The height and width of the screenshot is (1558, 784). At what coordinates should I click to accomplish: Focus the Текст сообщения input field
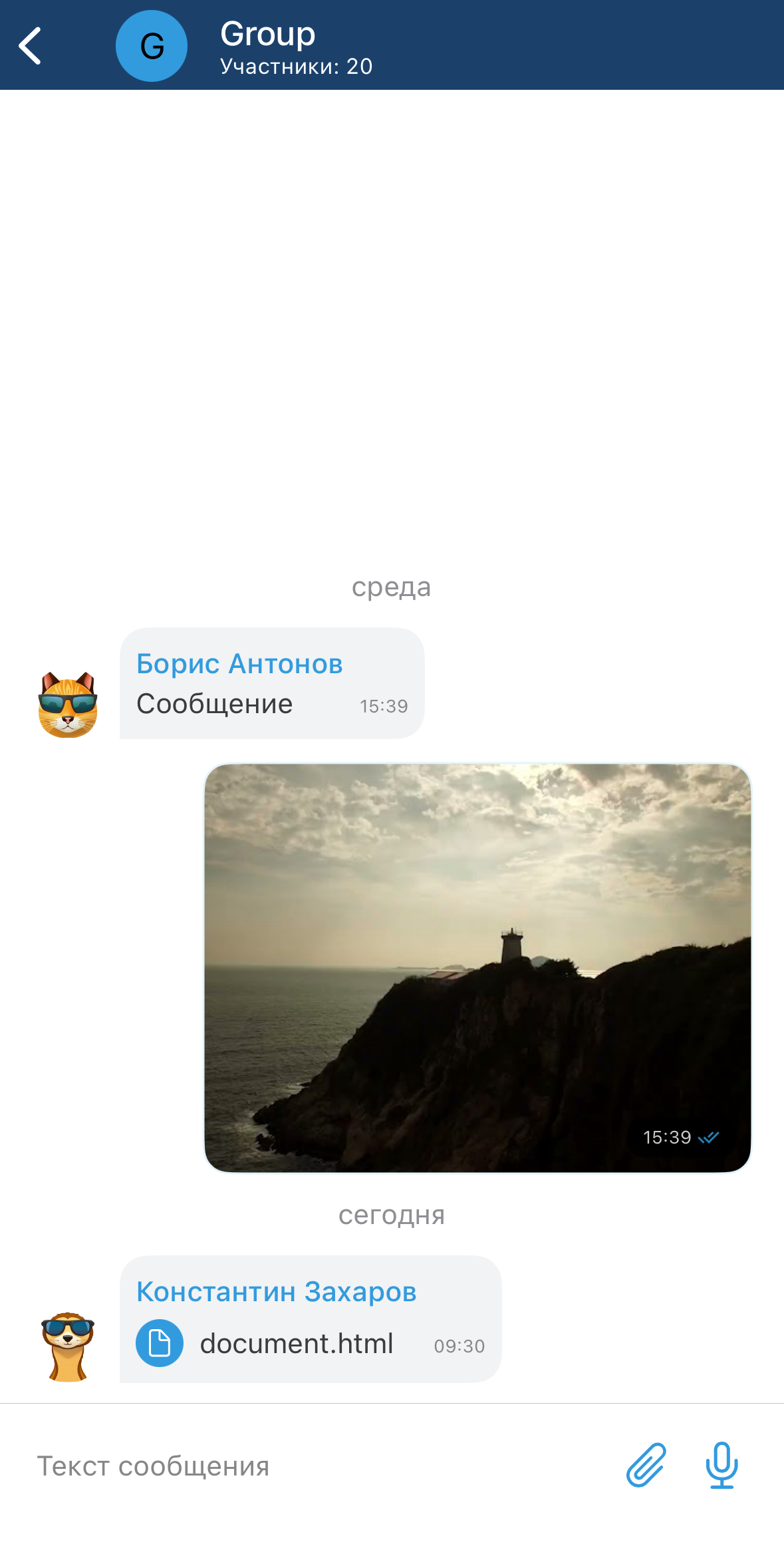(x=319, y=1466)
